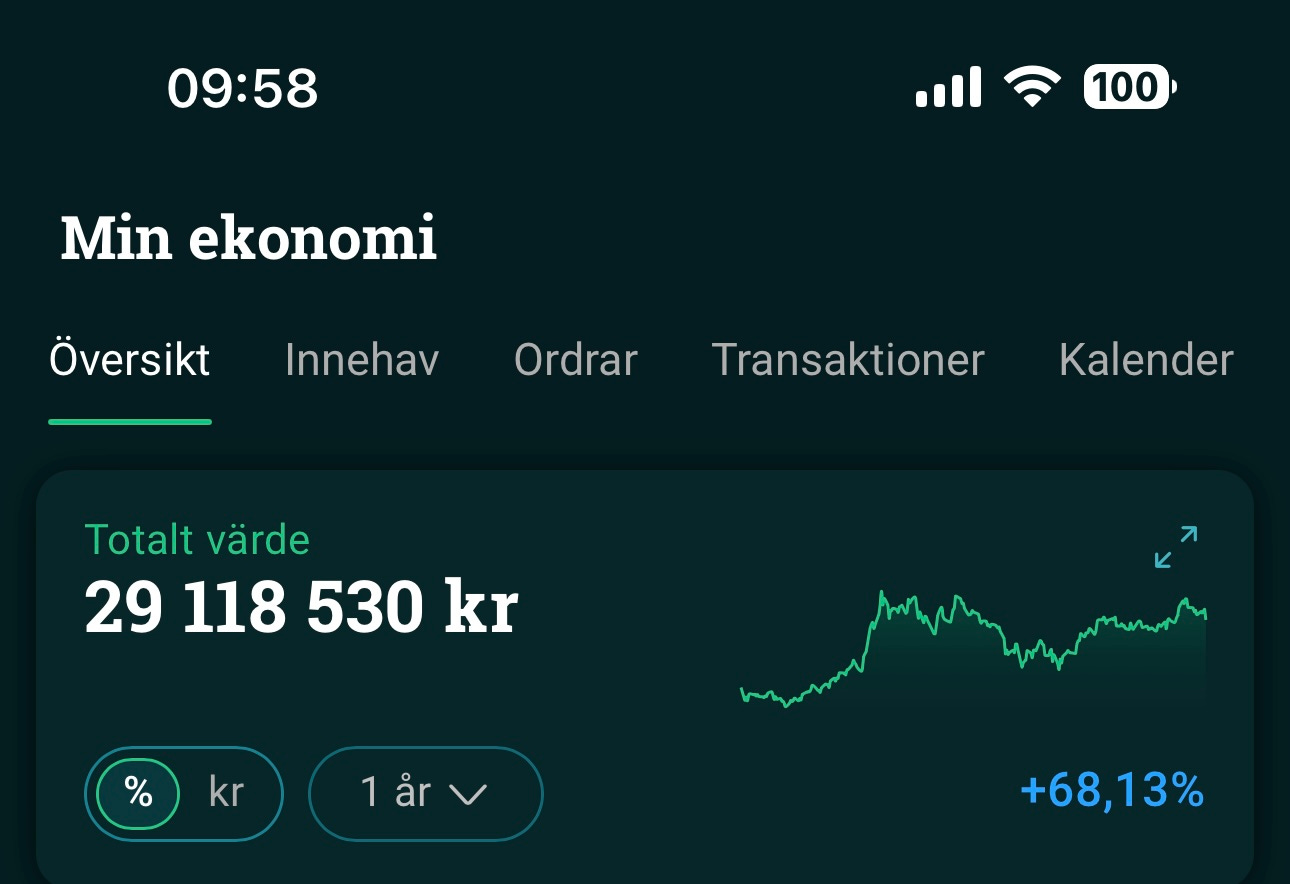1290x884 pixels.
Task: Expand the value chart to fullscreen
Action: coord(1176,547)
